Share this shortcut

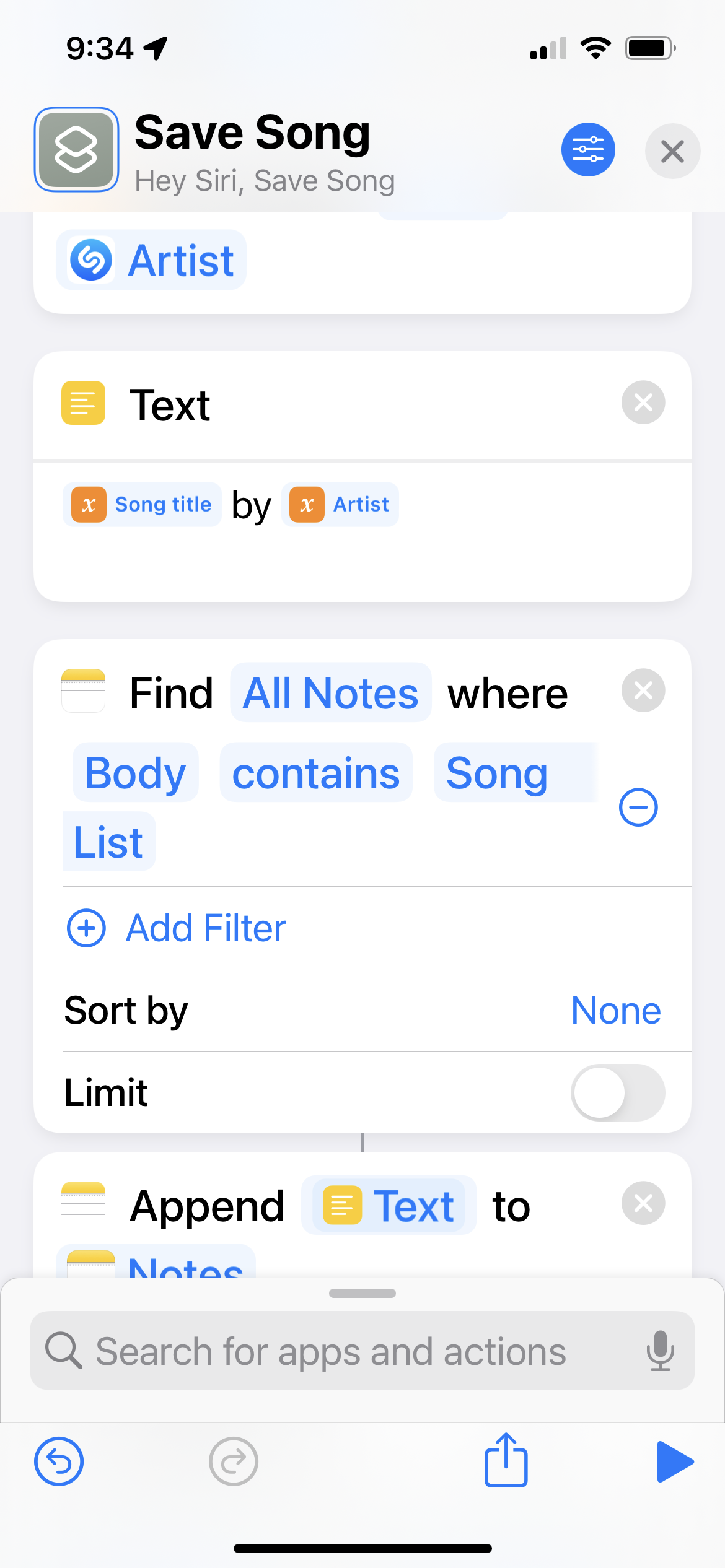pyautogui.click(x=506, y=1460)
